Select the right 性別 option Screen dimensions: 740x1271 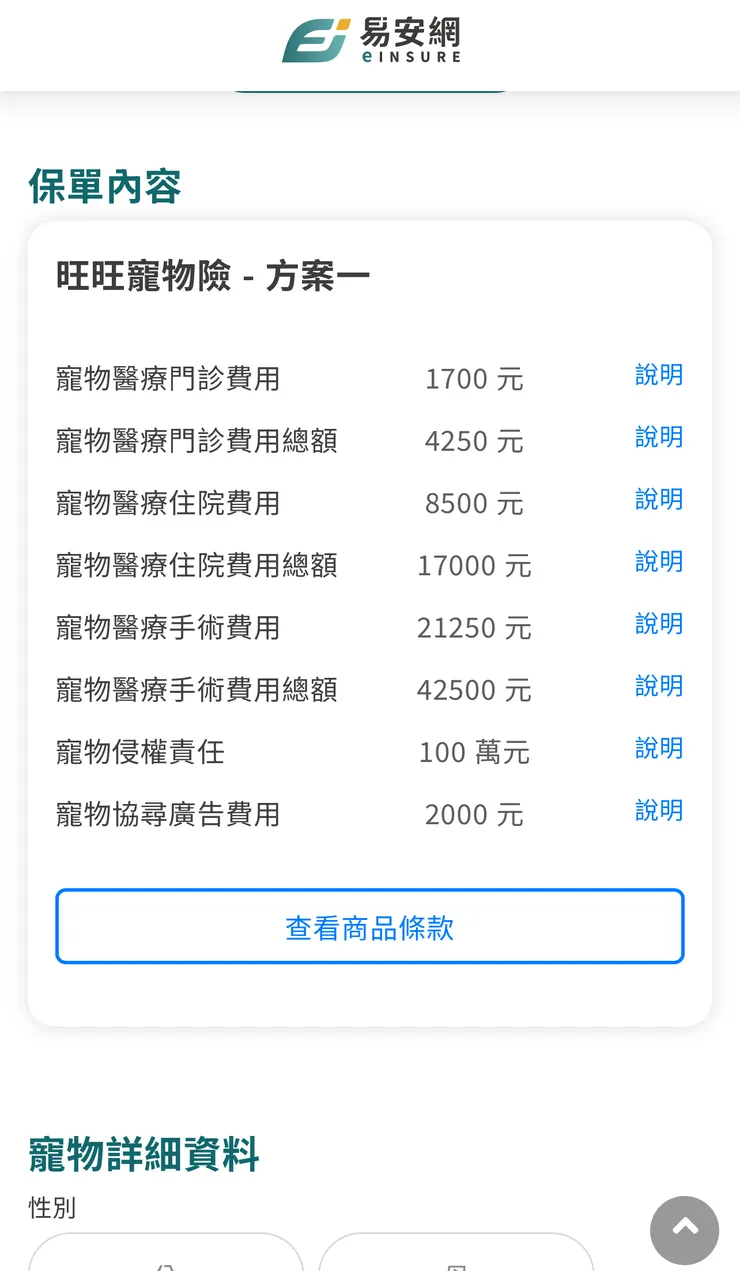[456, 1262]
